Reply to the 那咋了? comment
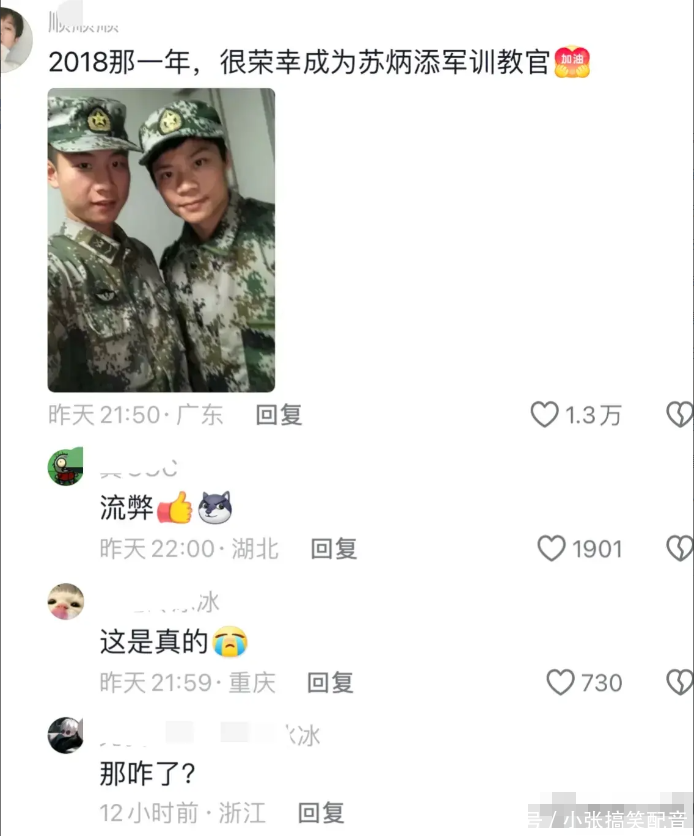Screen dimensions: 694x836 coord(321,813)
